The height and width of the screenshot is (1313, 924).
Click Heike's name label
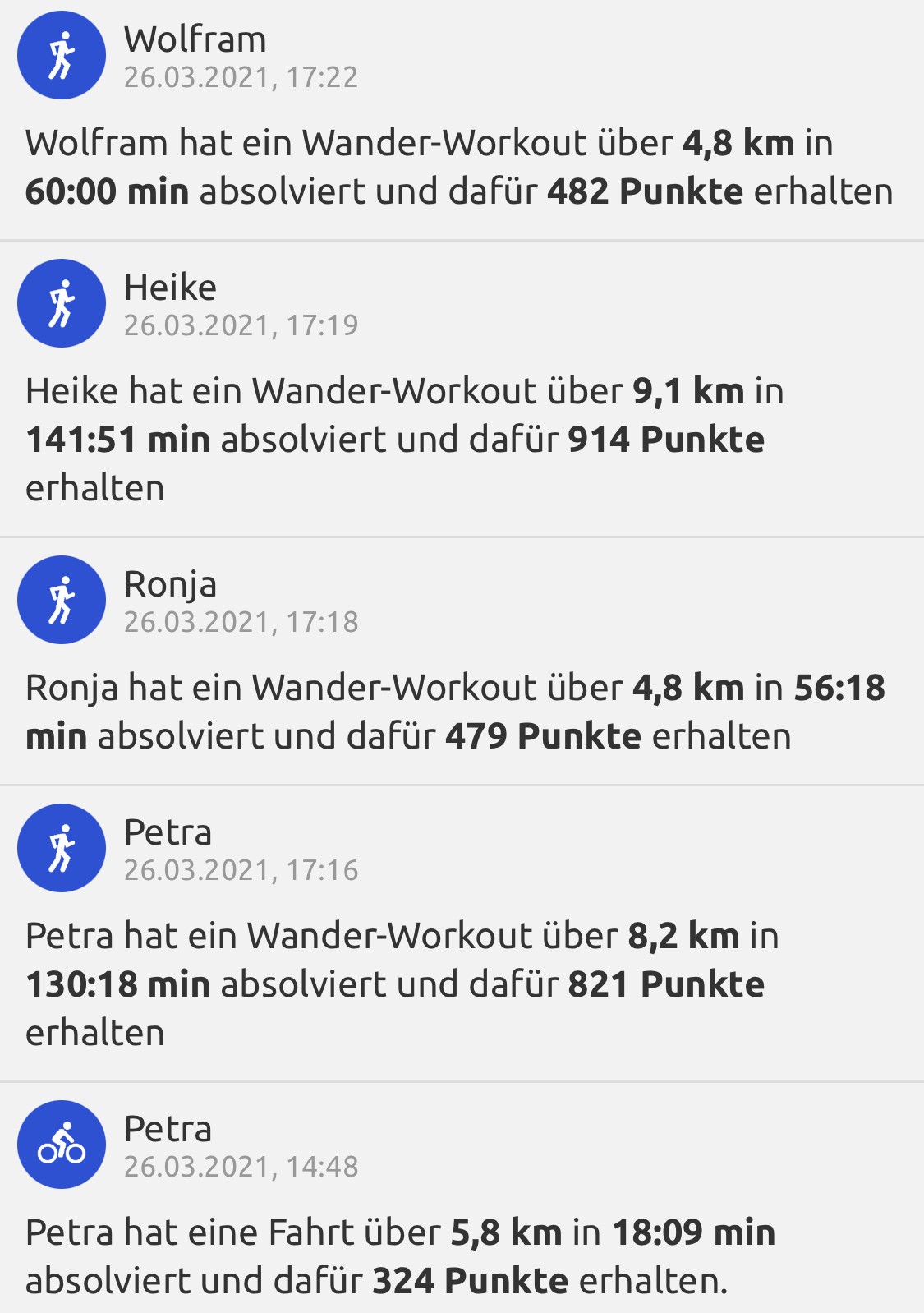171,288
